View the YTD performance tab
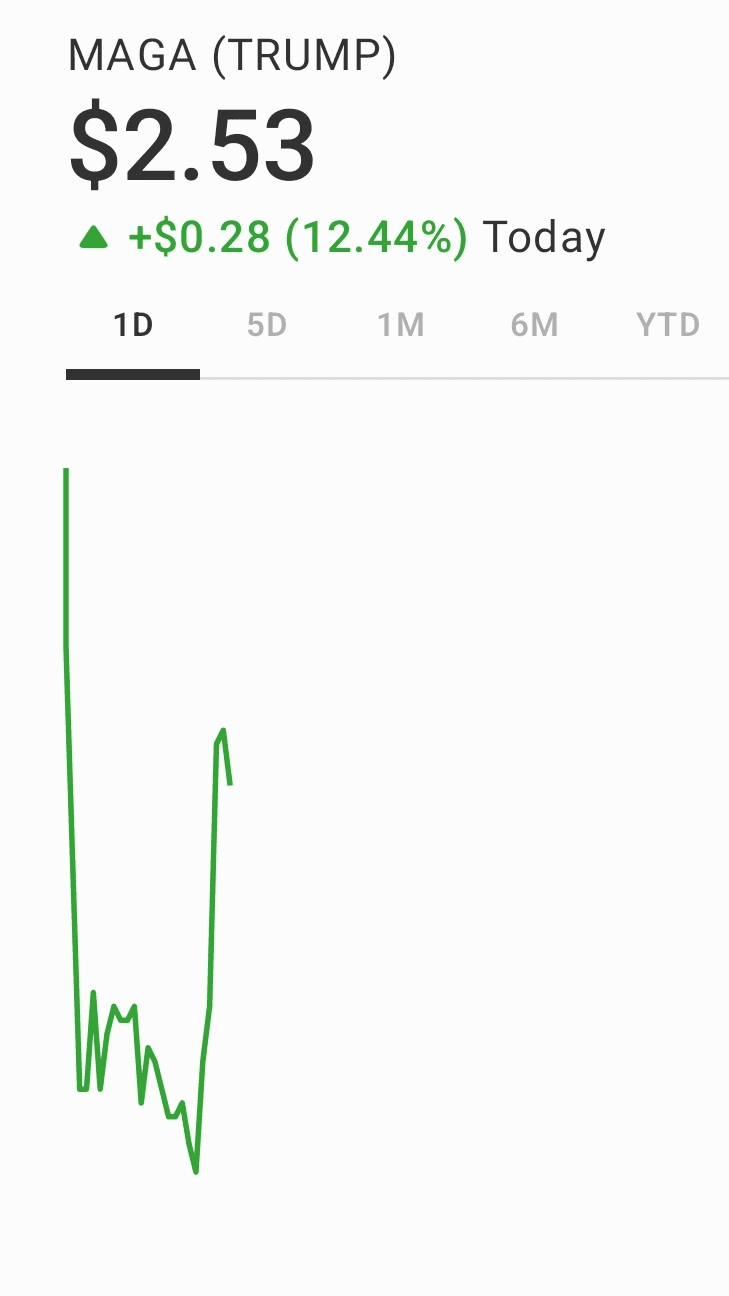 (x=668, y=326)
